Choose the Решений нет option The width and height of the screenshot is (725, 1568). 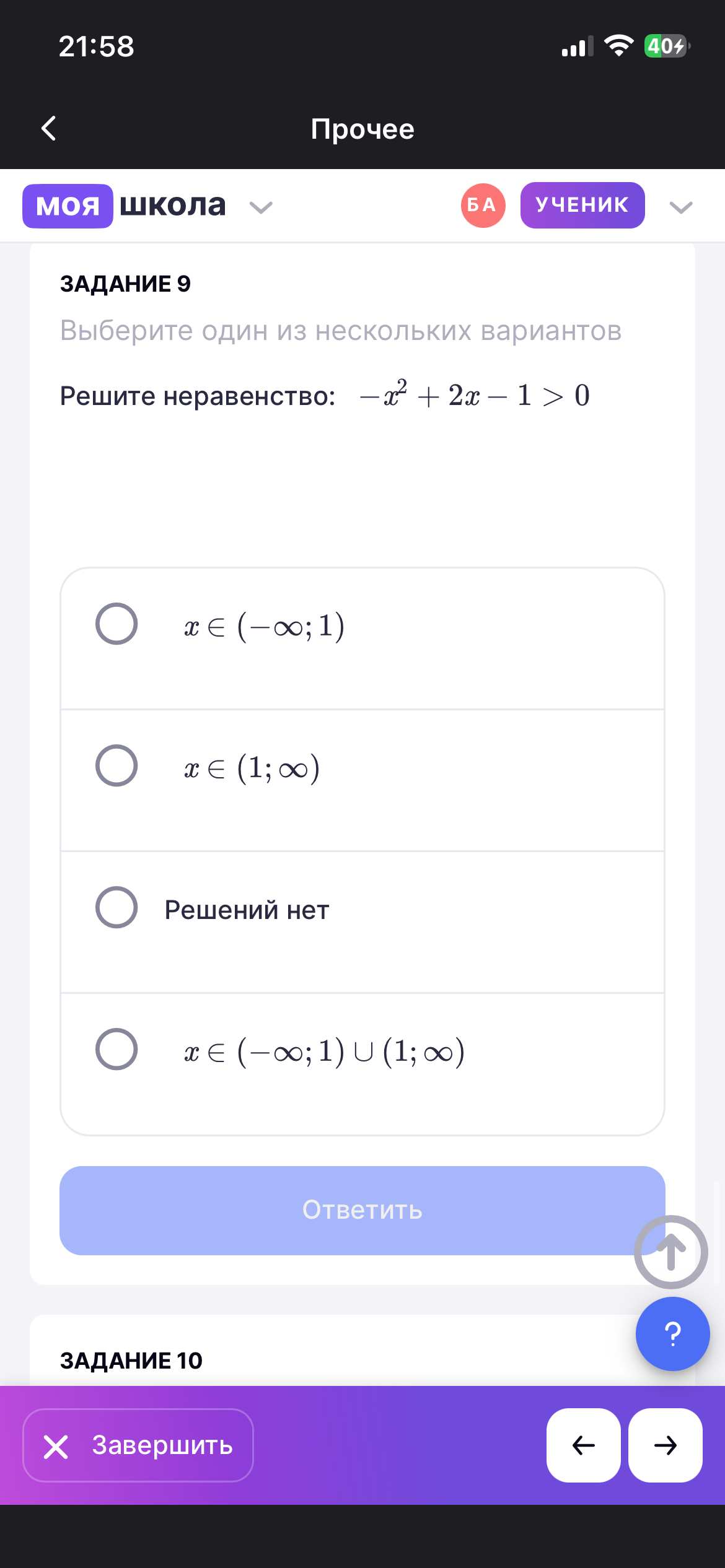[x=116, y=908]
